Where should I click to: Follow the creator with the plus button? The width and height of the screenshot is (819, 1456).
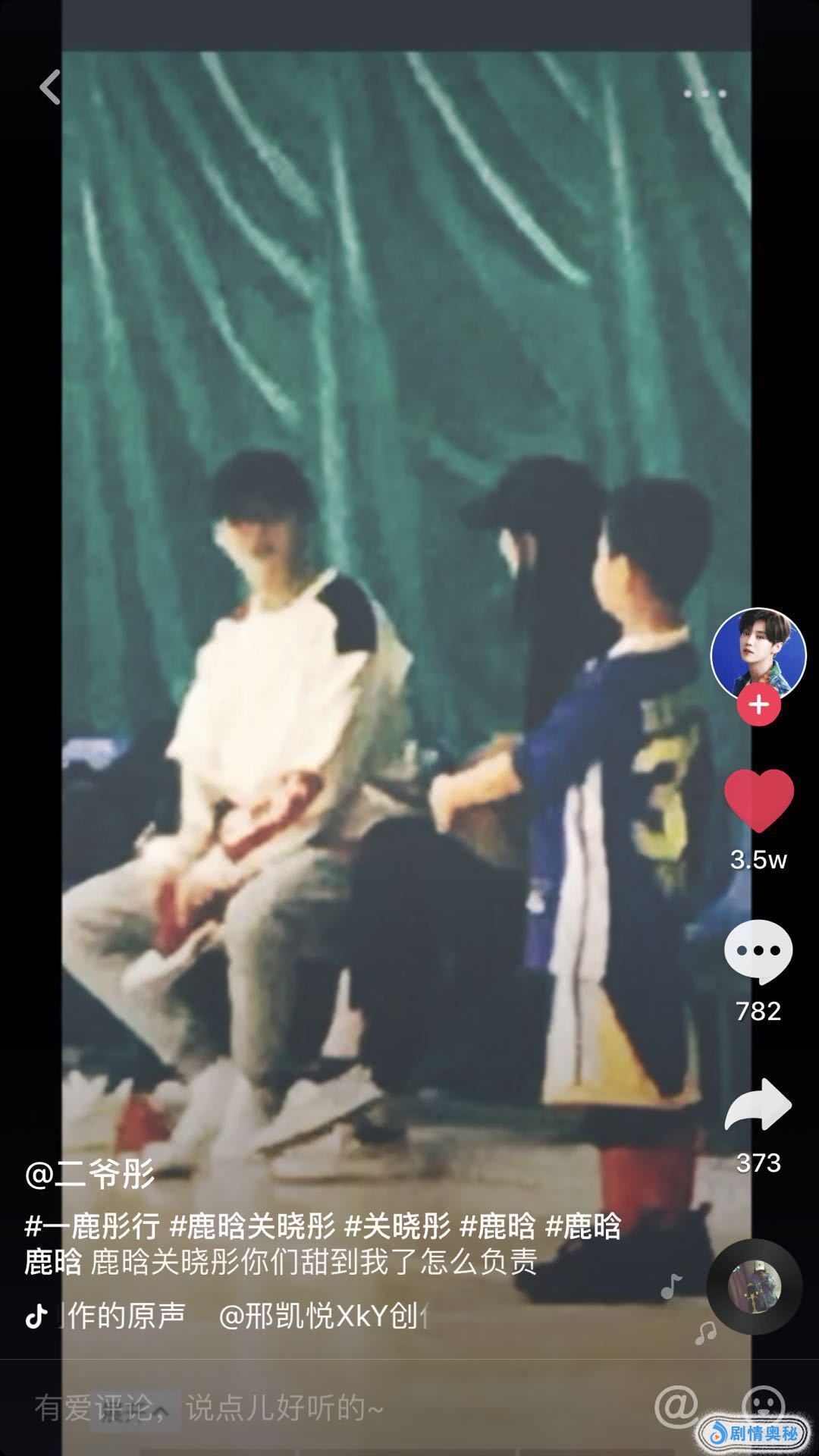click(x=758, y=705)
